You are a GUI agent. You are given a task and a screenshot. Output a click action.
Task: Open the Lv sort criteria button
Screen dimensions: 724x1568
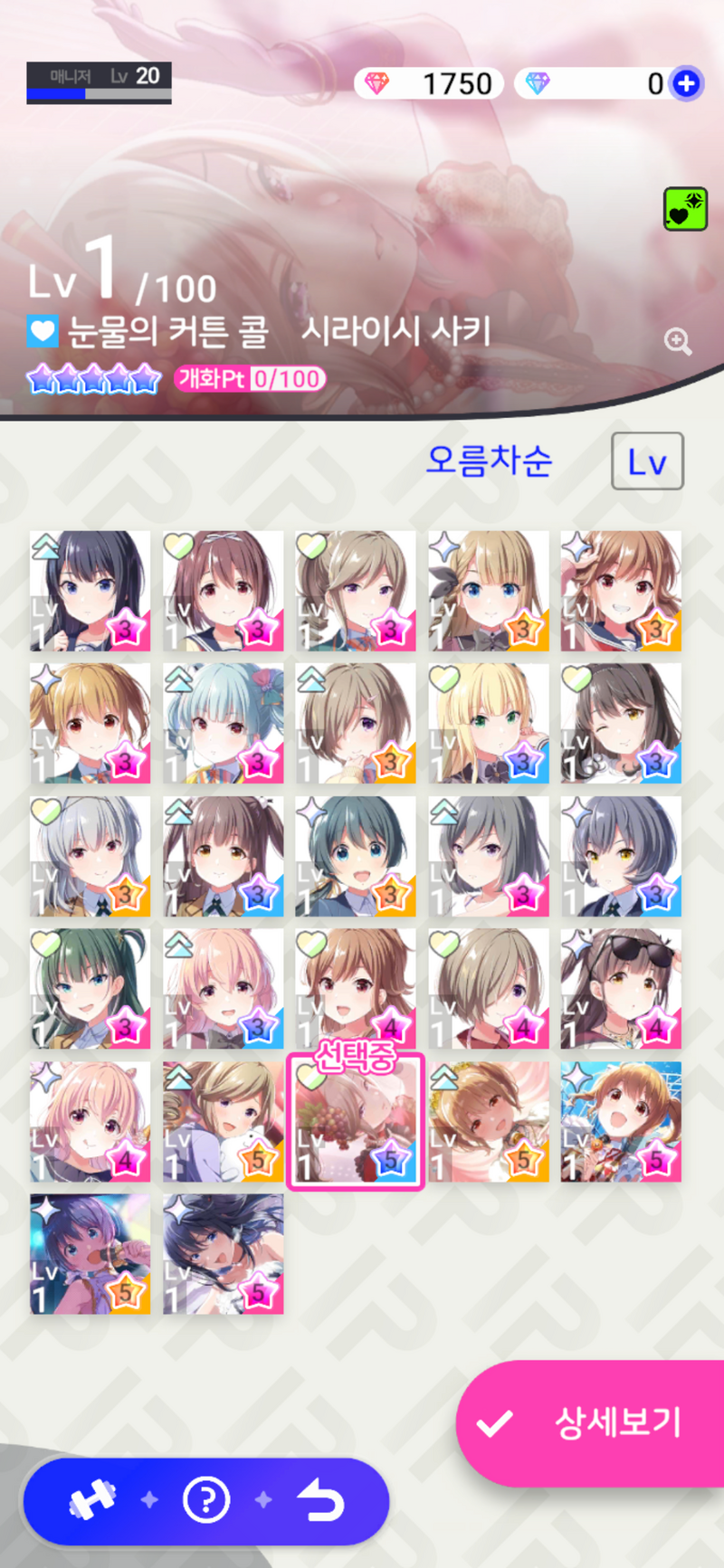pos(646,461)
